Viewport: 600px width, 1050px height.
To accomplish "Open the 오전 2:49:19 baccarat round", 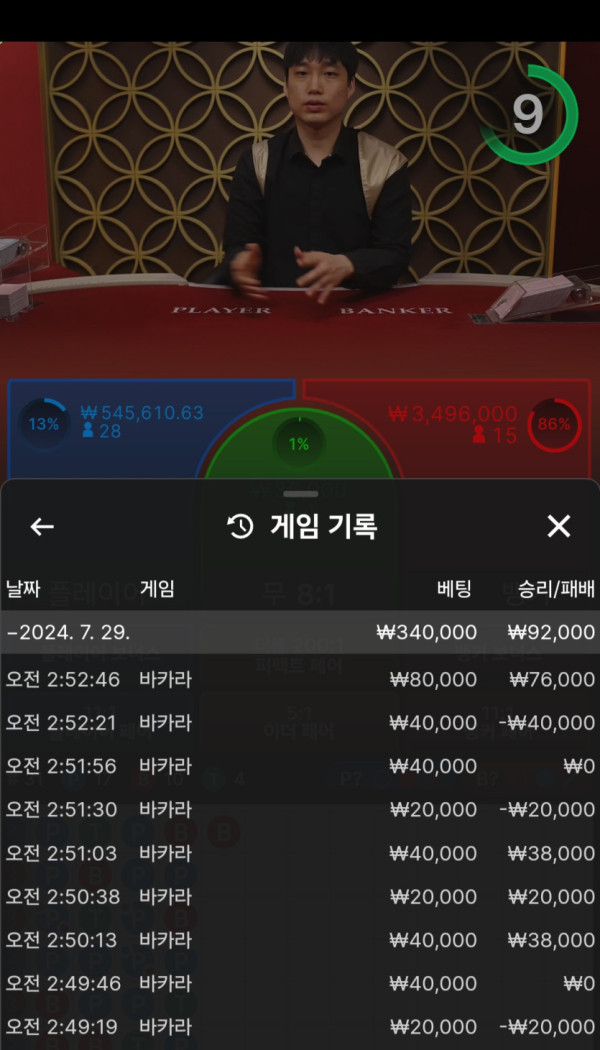I will coord(300,1026).
